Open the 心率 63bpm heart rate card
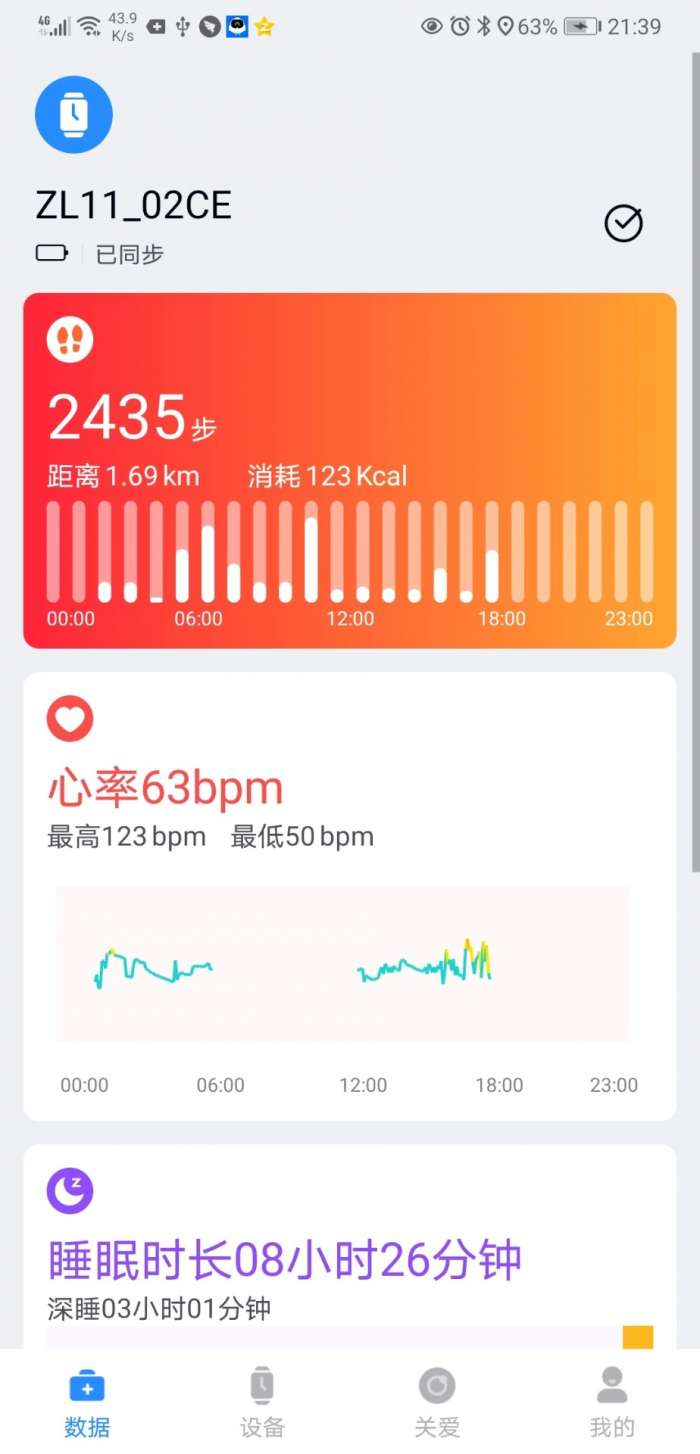This screenshot has width=700, height=1454. (349, 895)
